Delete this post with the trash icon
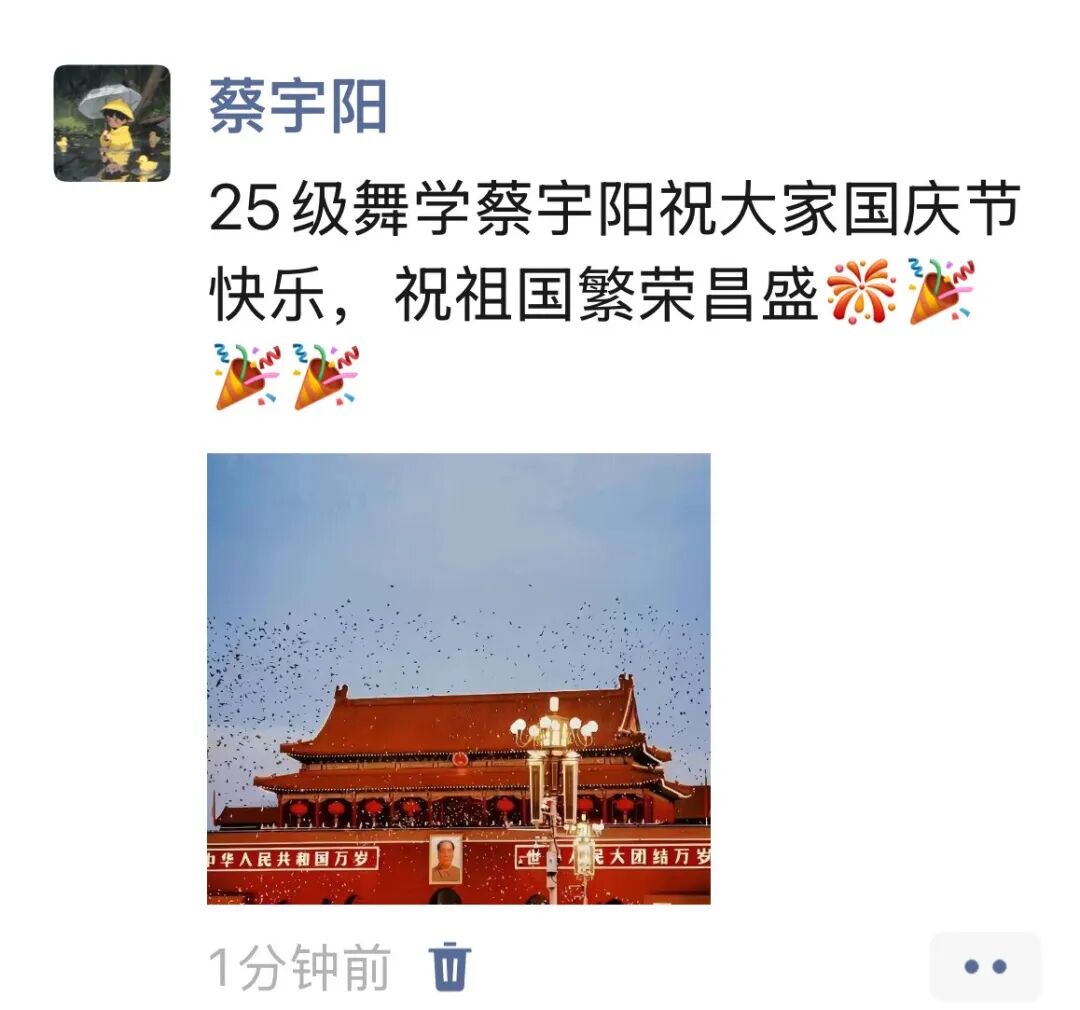Image resolution: width=1080 pixels, height=1010 pixels. [449, 966]
